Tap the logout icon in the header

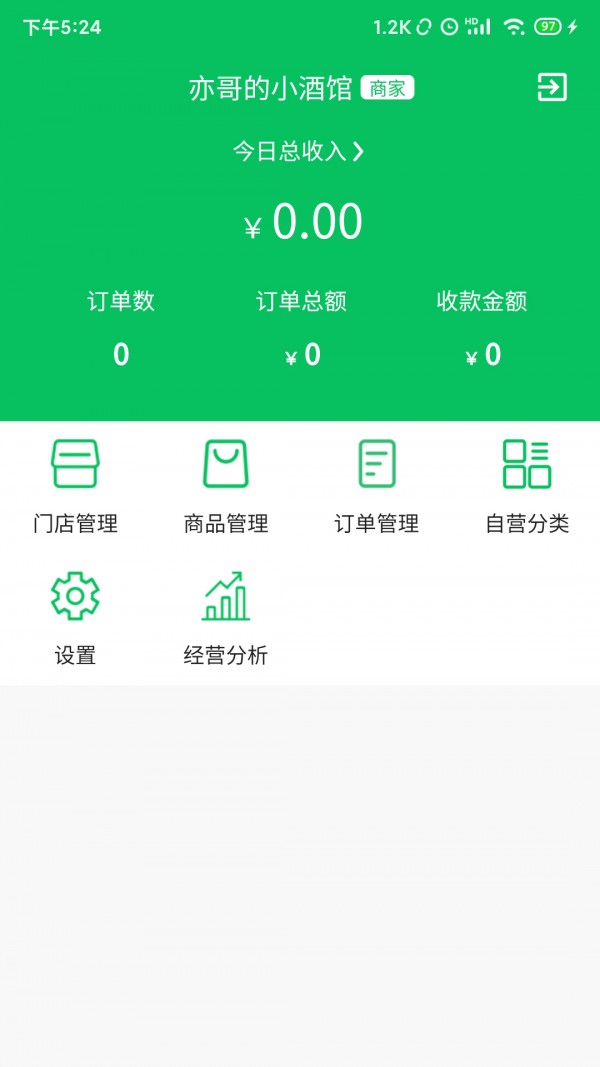(552, 88)
